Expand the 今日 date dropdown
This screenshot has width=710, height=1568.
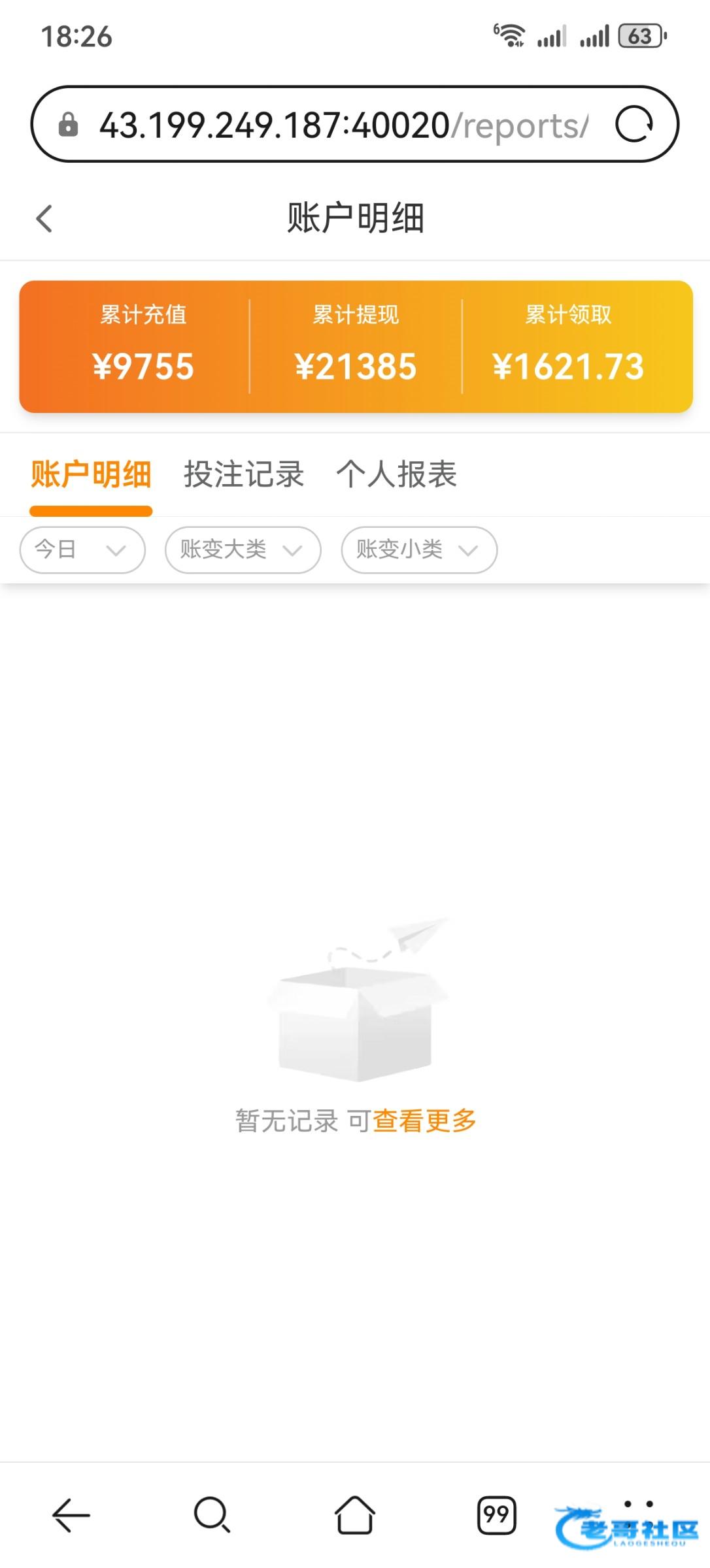[x=82, y=550]
